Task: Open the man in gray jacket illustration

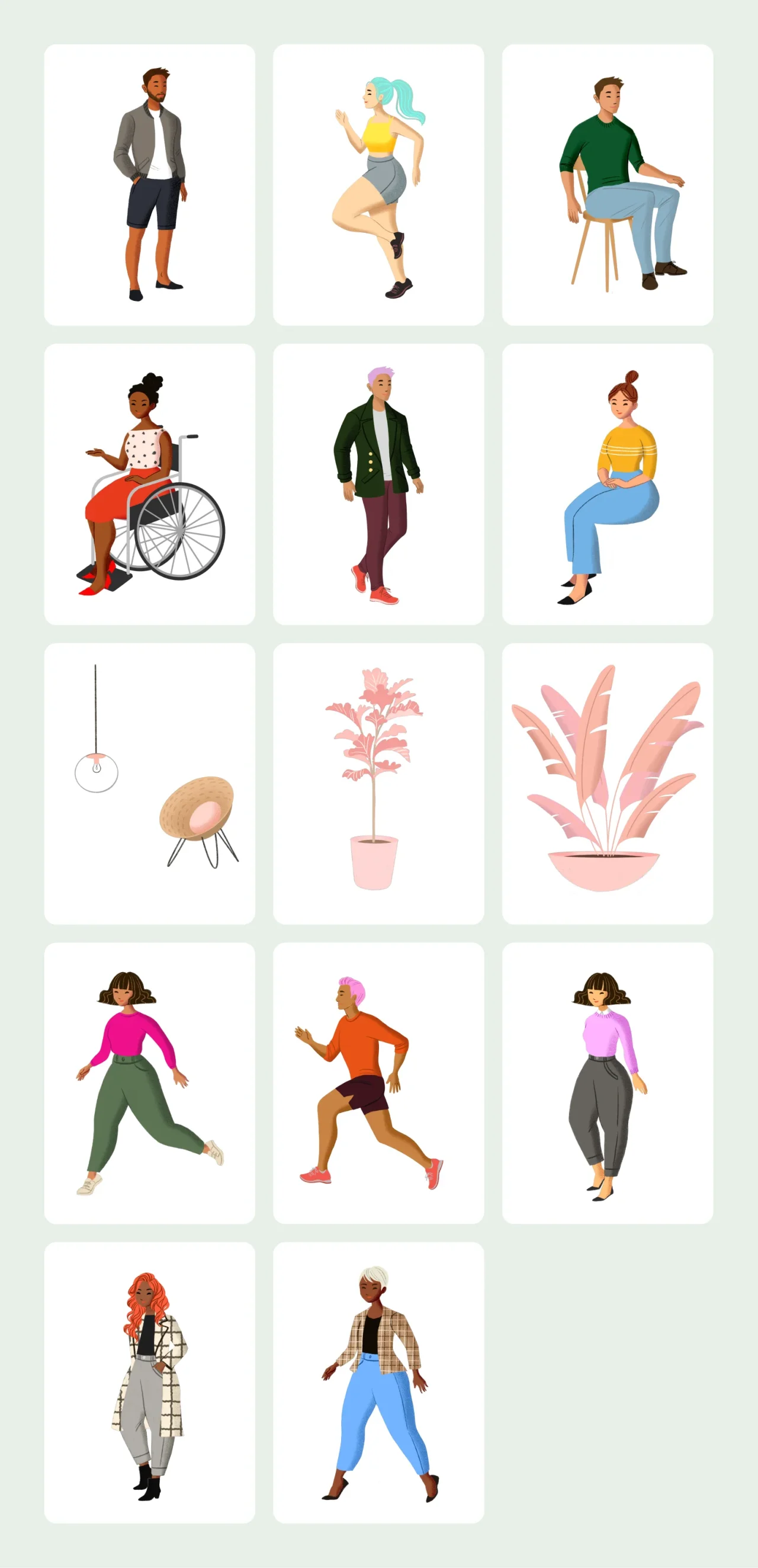Action: click(x=150, y=184)
